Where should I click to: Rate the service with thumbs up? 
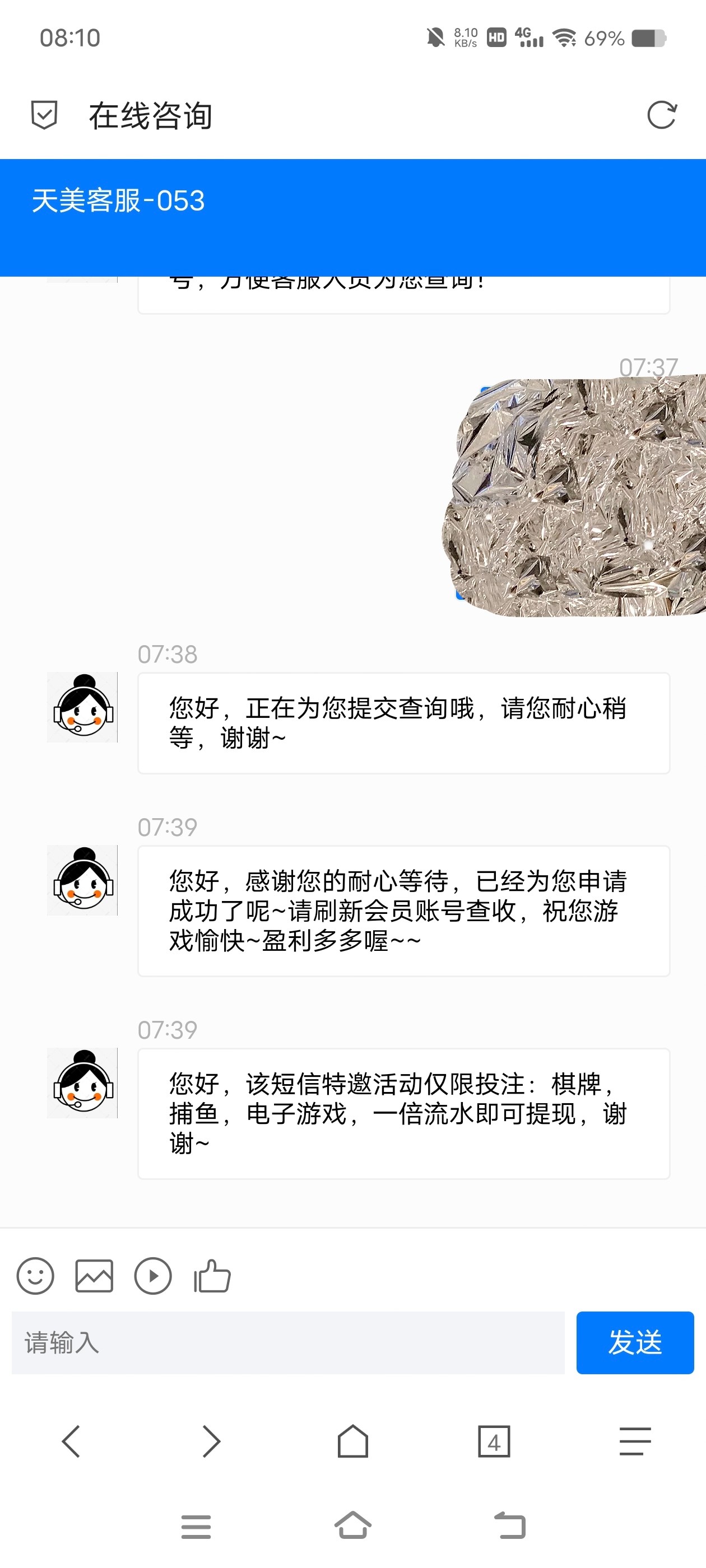pos(212,1275)
